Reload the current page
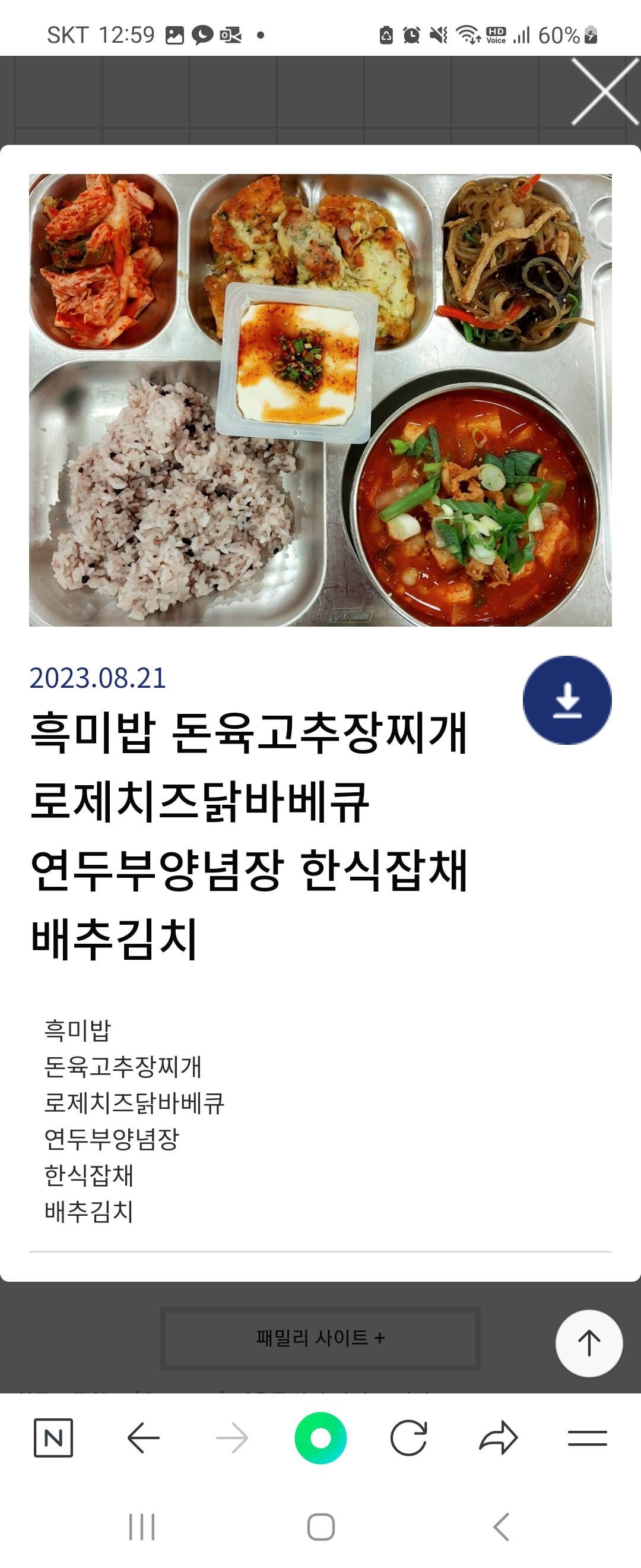 tap(409, 1439)
